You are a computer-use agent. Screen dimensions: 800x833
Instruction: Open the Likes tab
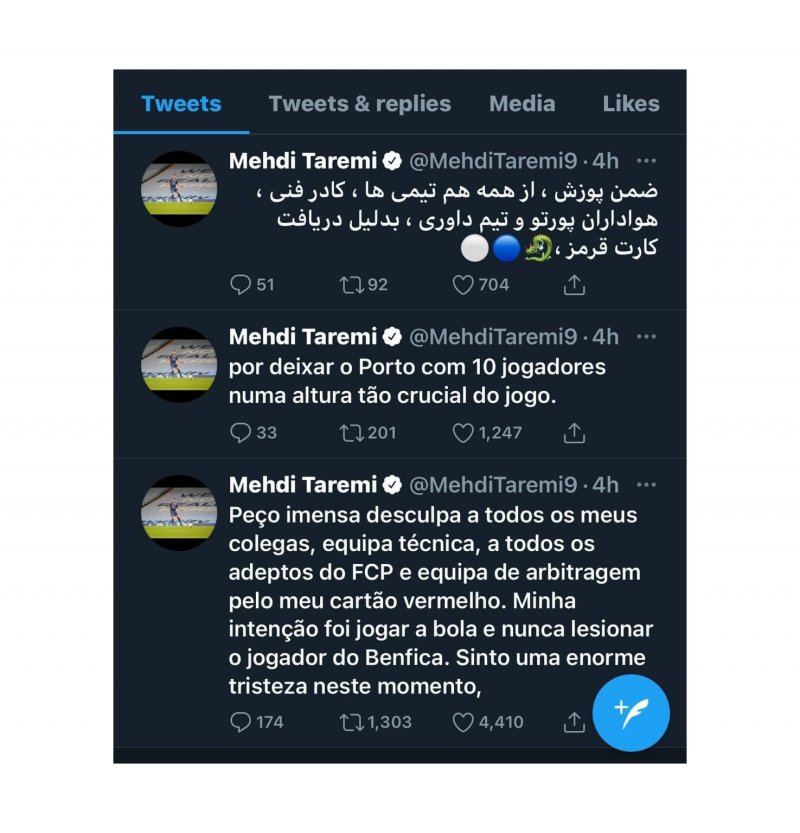[x=631, y=103]
